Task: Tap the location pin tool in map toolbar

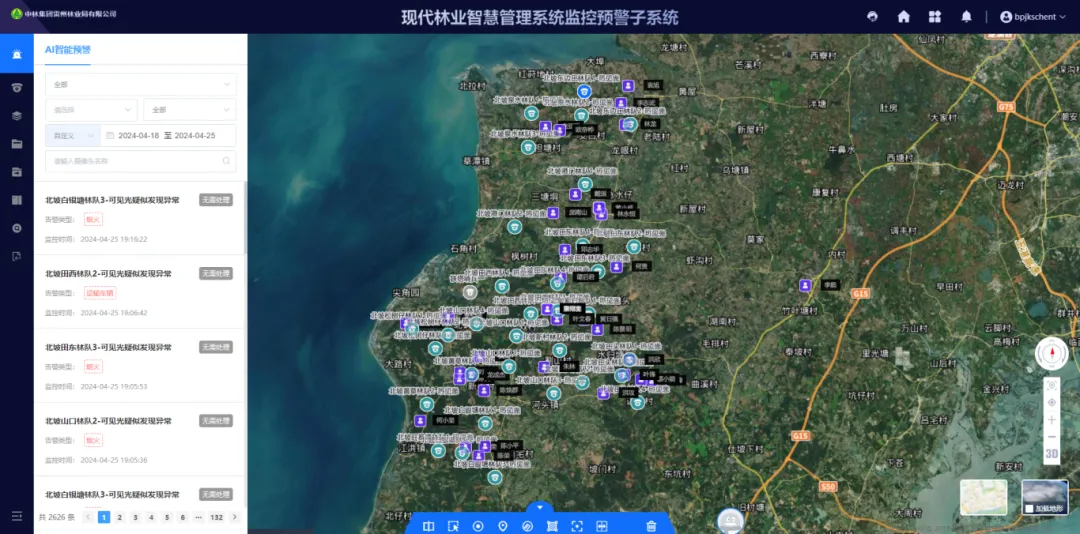Action: pos(502,526)
